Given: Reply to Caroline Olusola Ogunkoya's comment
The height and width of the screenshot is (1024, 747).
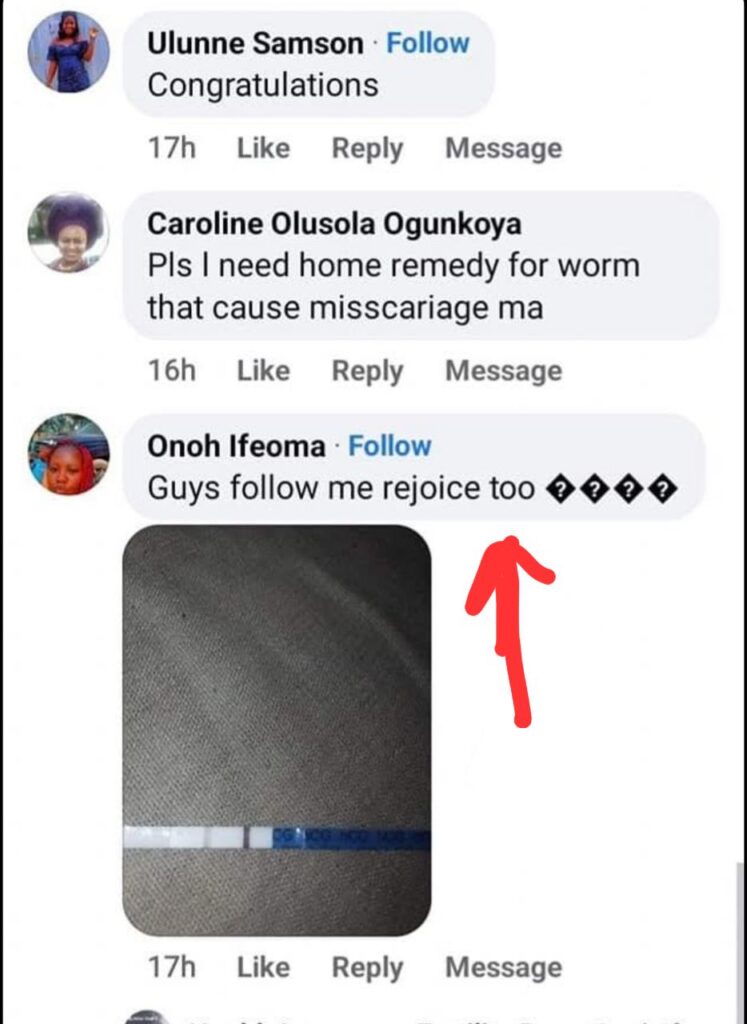Looking at the screenshot, I should tap(367, 371).
